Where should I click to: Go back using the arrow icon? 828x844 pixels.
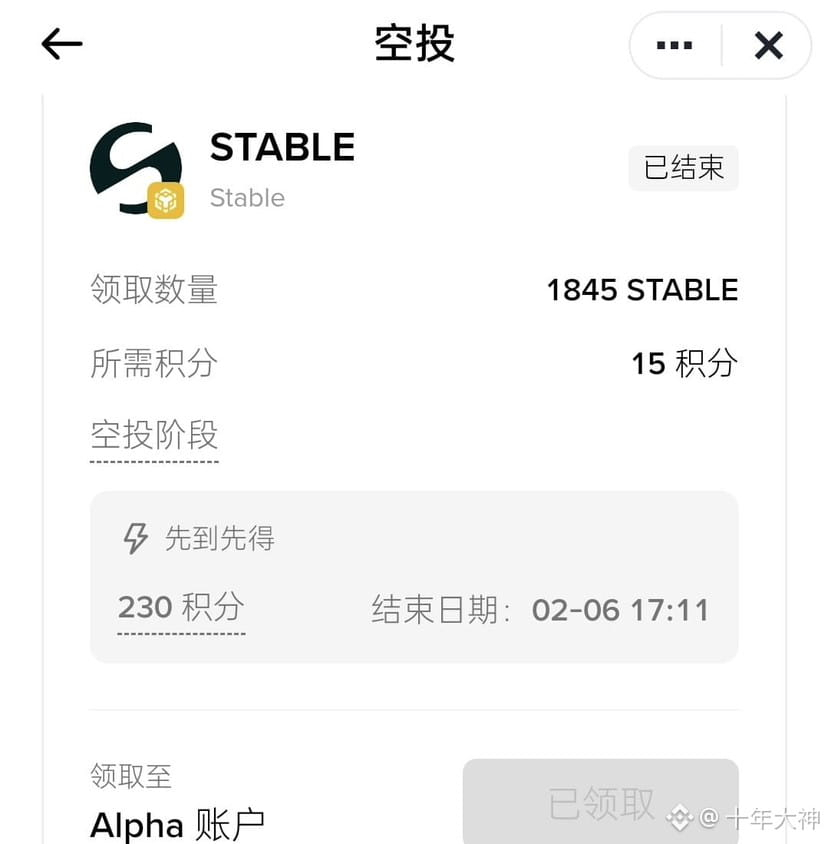coord(62,44)
